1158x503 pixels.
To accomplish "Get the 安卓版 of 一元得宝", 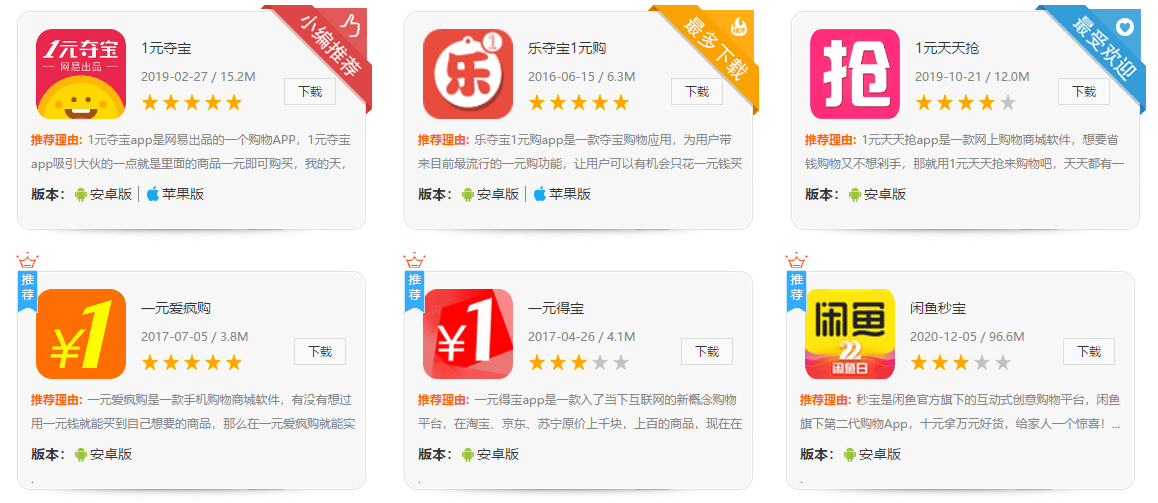I will 490,454.
